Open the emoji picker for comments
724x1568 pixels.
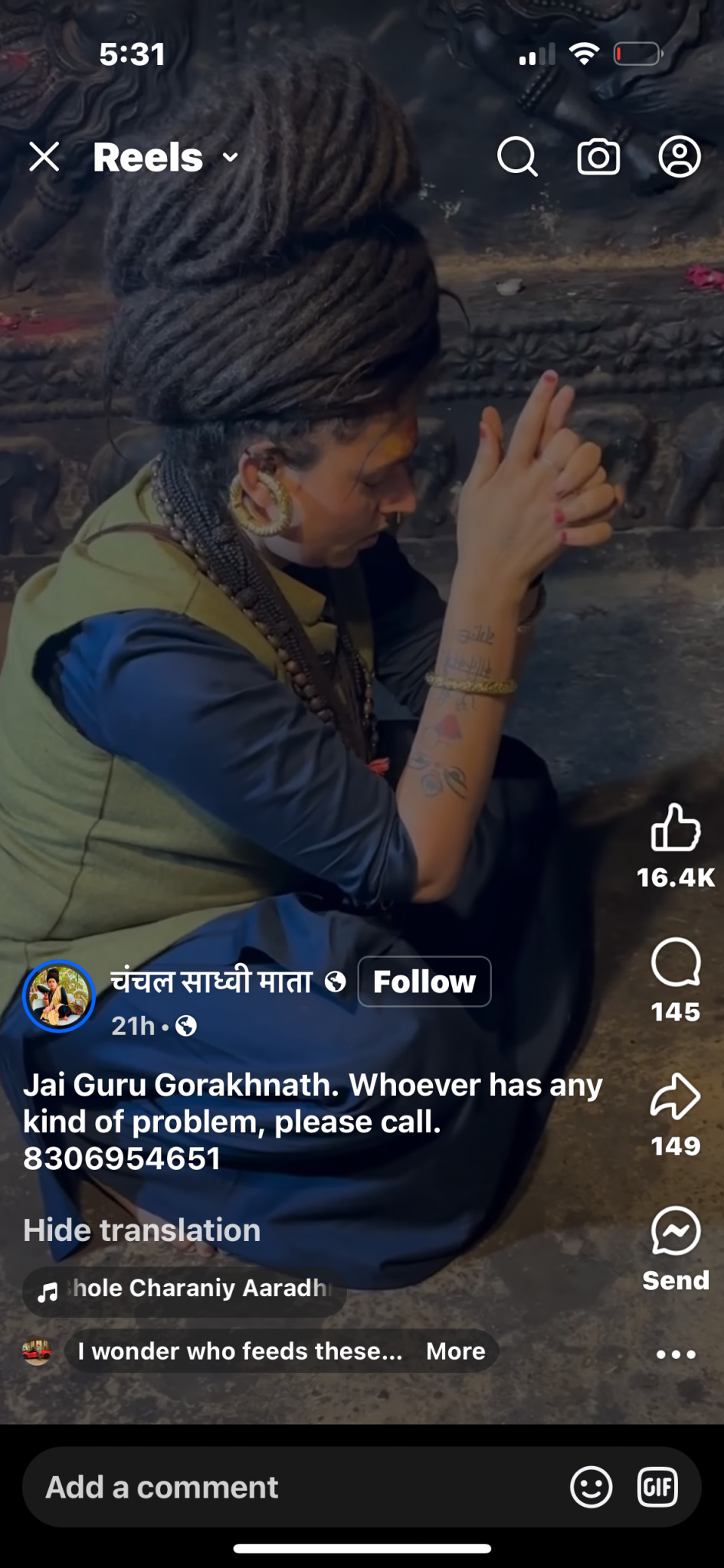click(591, 1487)
